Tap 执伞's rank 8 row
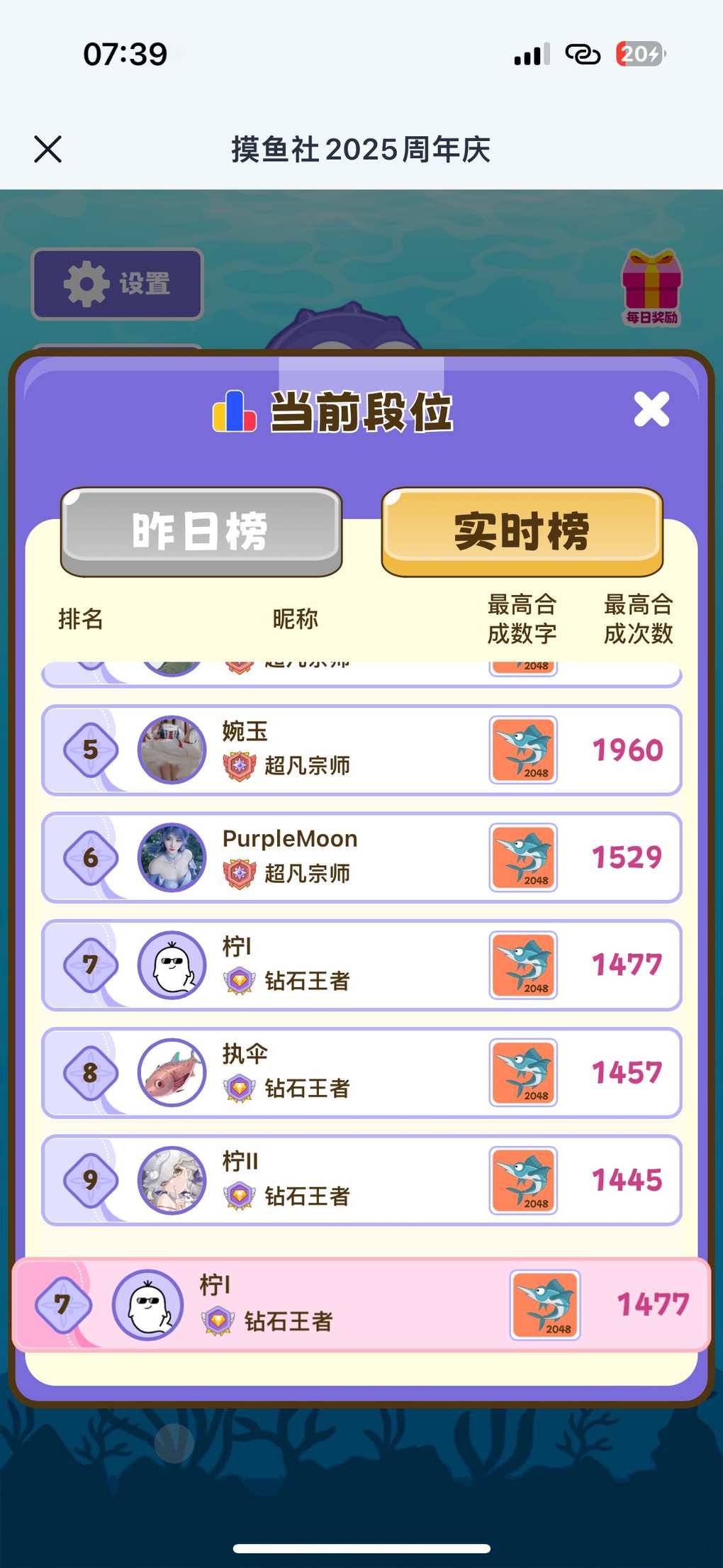 (361, 1072)
